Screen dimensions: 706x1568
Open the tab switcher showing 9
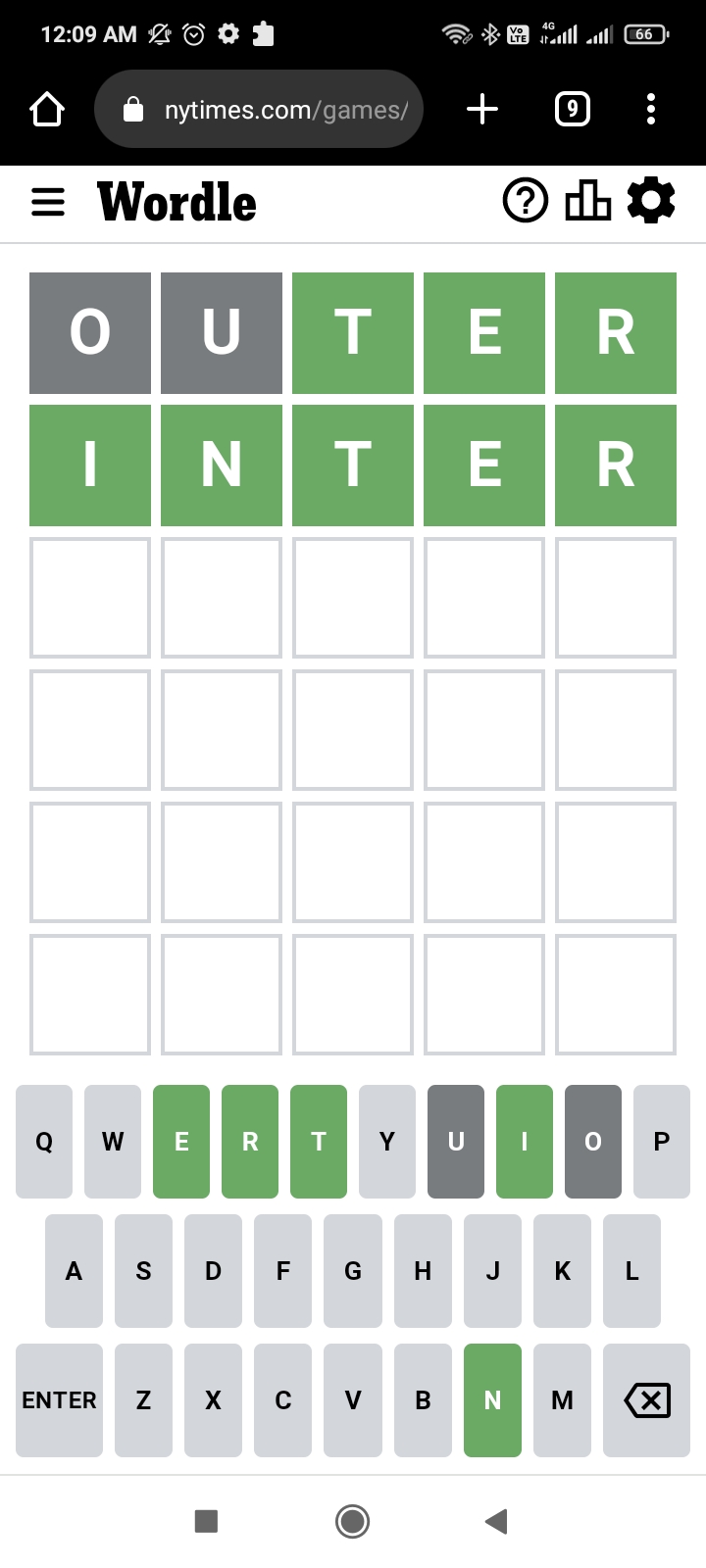[573, 109]
